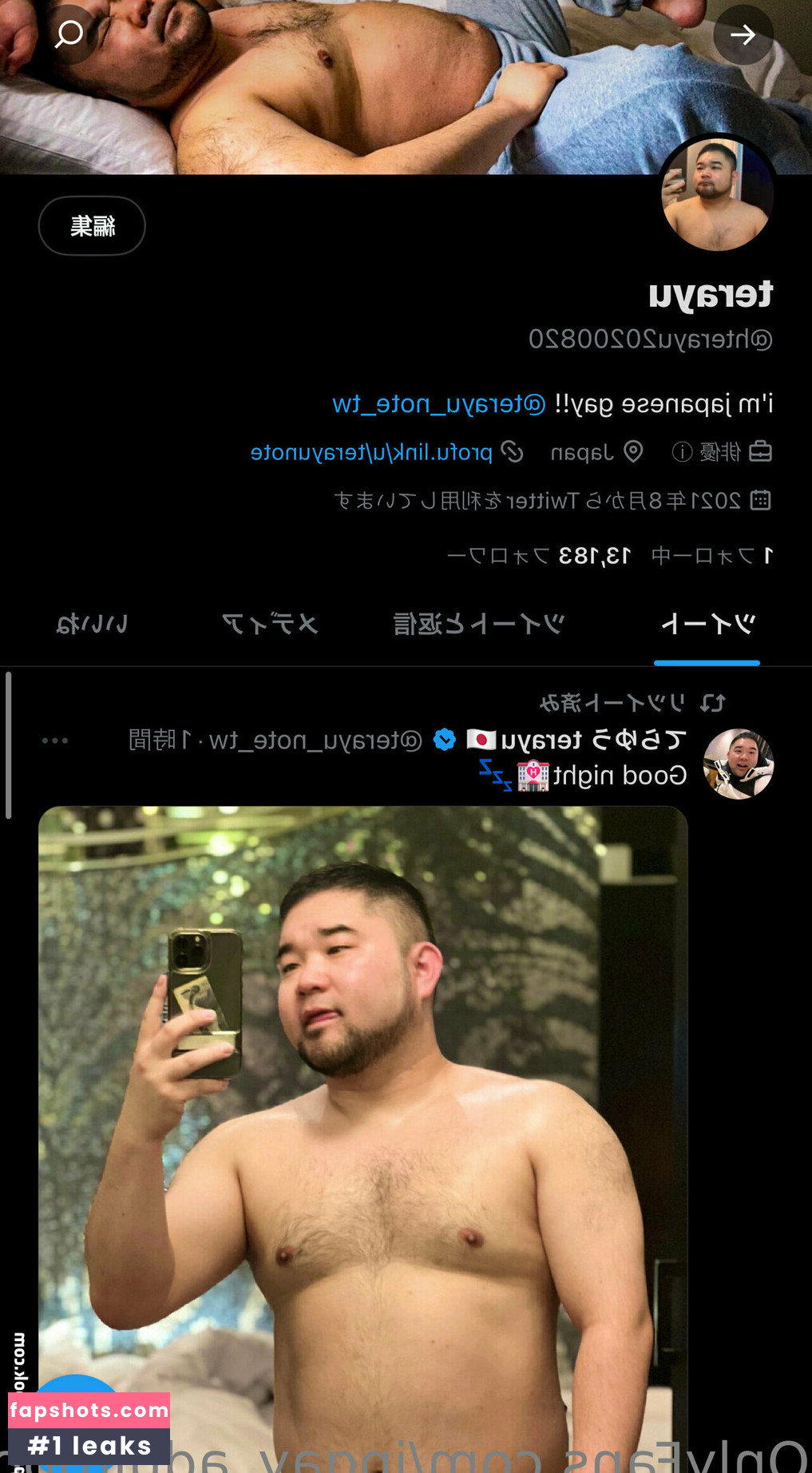Switch to the メディア tab
This screenshot has width=812, height=1473.
270,624
